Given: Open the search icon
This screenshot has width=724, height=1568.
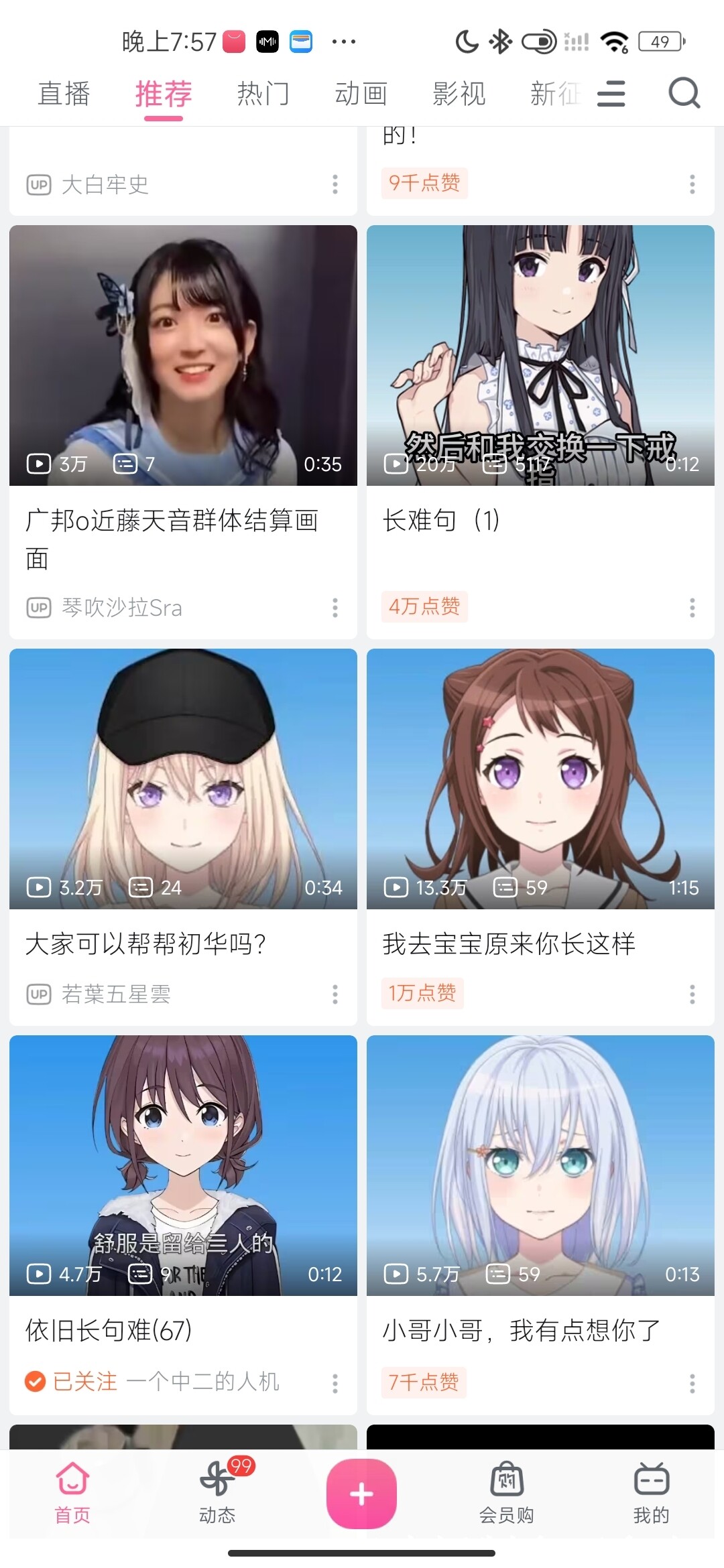Looking at the screenshot, I should tap(684, 93).
